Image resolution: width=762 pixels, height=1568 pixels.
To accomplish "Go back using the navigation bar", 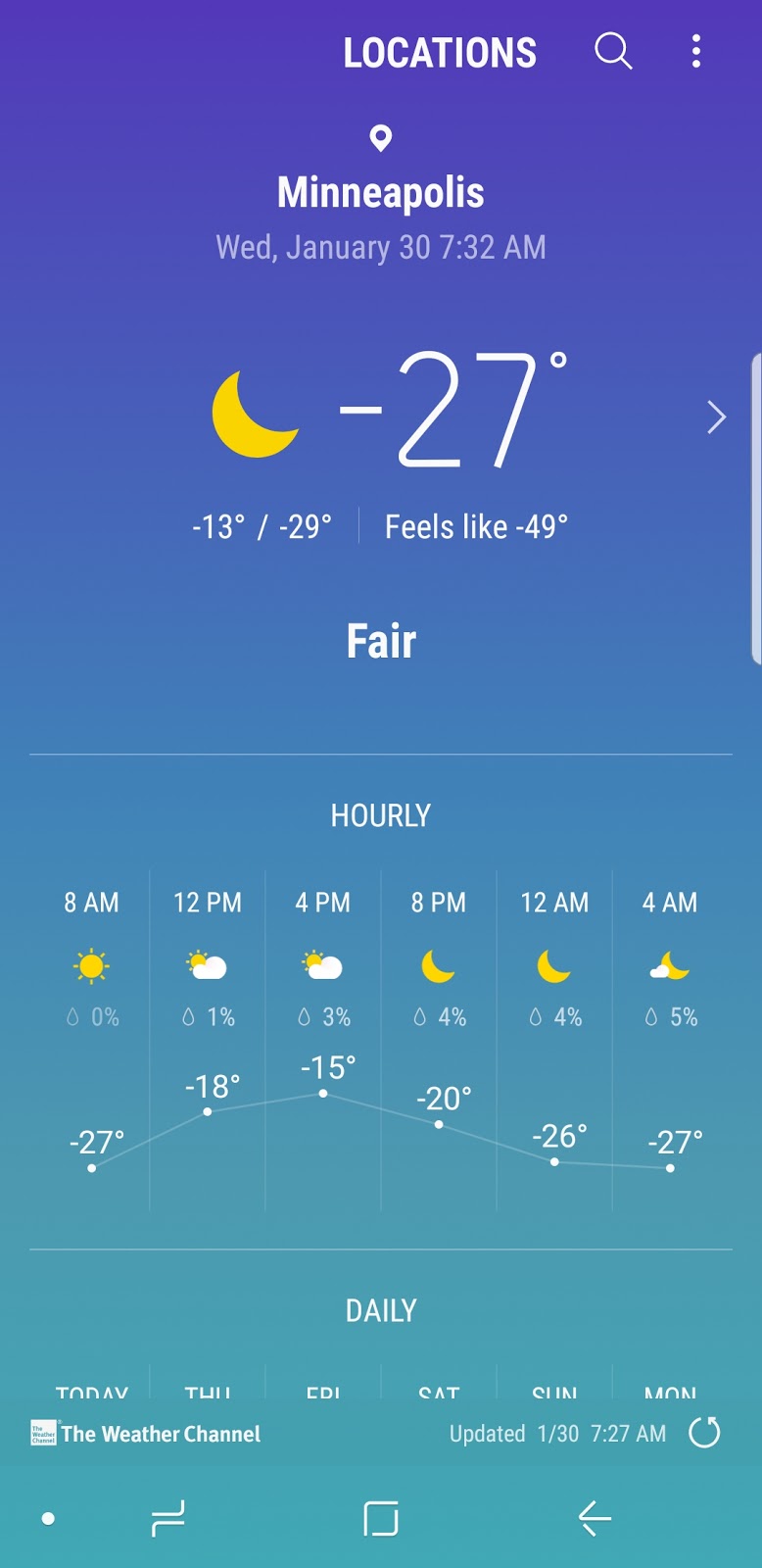I will 595,1519.
